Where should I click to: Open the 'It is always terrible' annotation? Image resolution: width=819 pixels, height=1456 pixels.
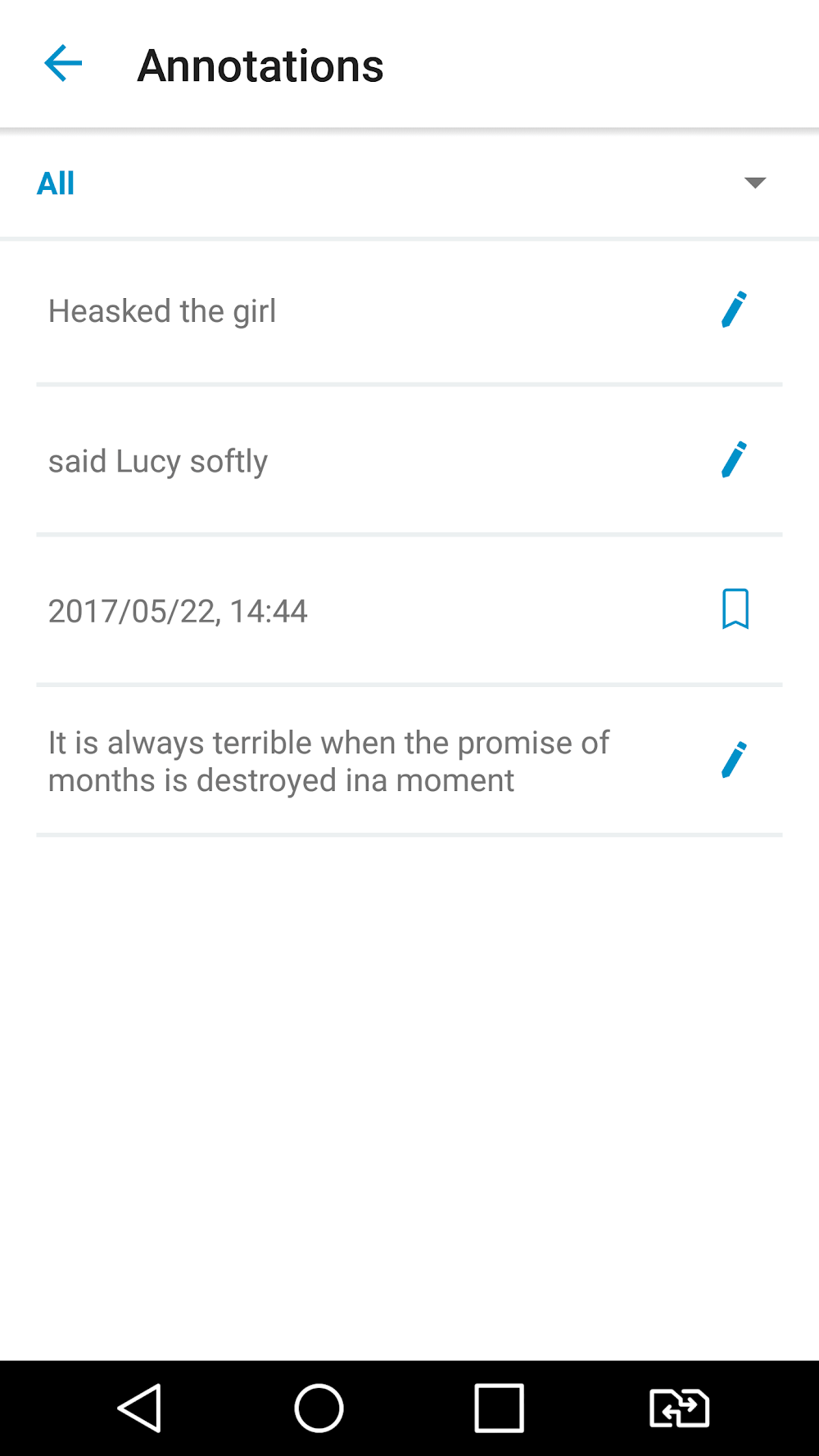[328, 761]
